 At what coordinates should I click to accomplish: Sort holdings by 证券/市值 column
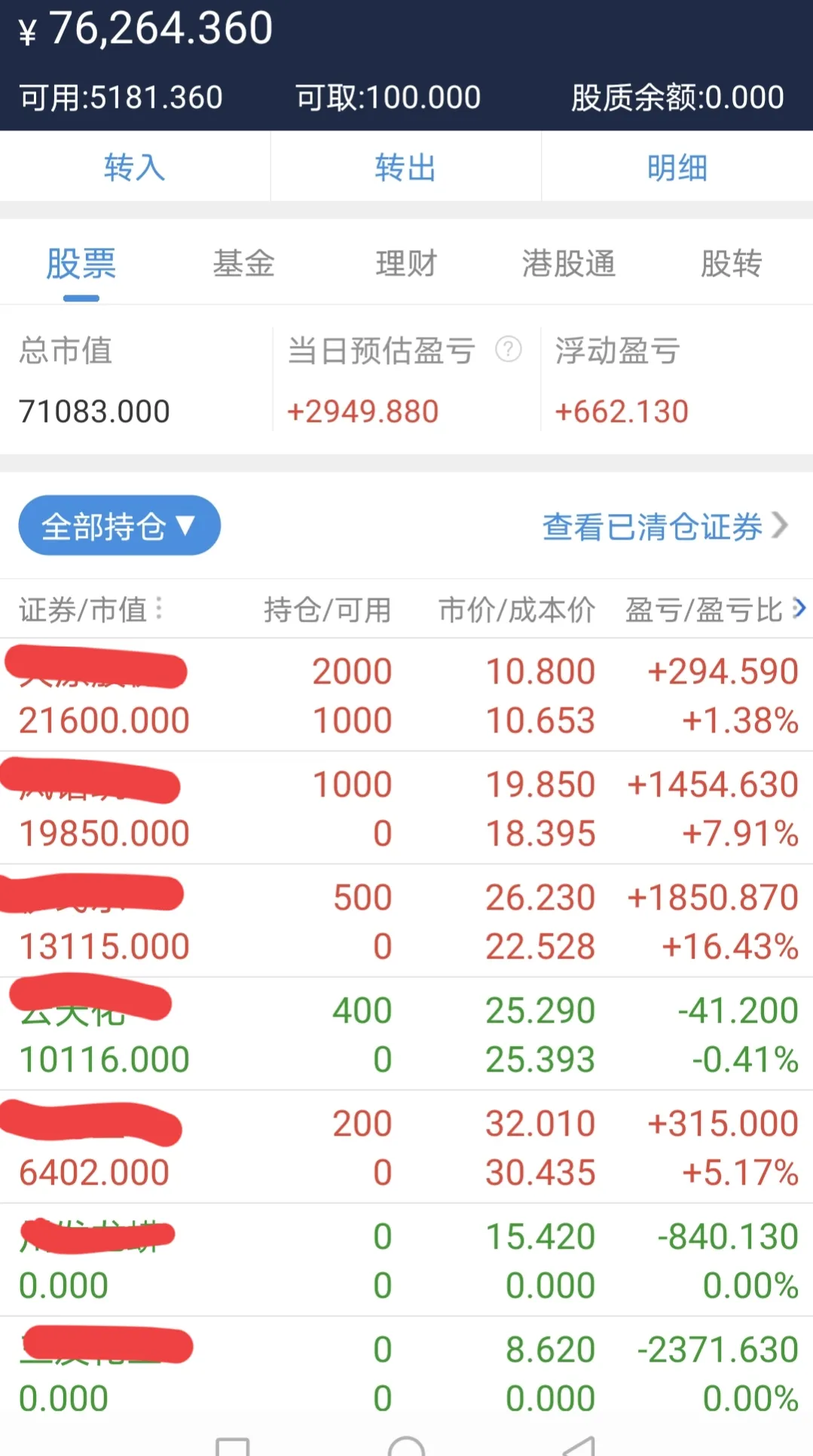click(90, 610)
